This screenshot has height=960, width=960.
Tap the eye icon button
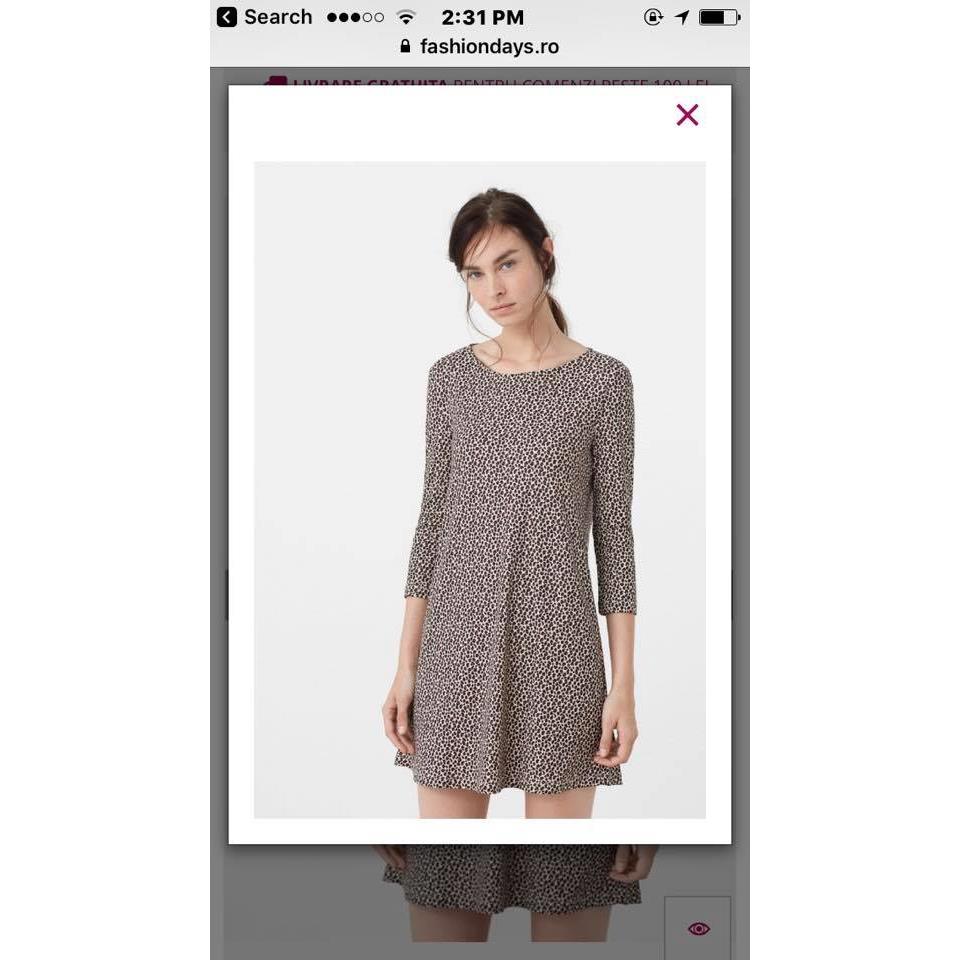point(698,929)
